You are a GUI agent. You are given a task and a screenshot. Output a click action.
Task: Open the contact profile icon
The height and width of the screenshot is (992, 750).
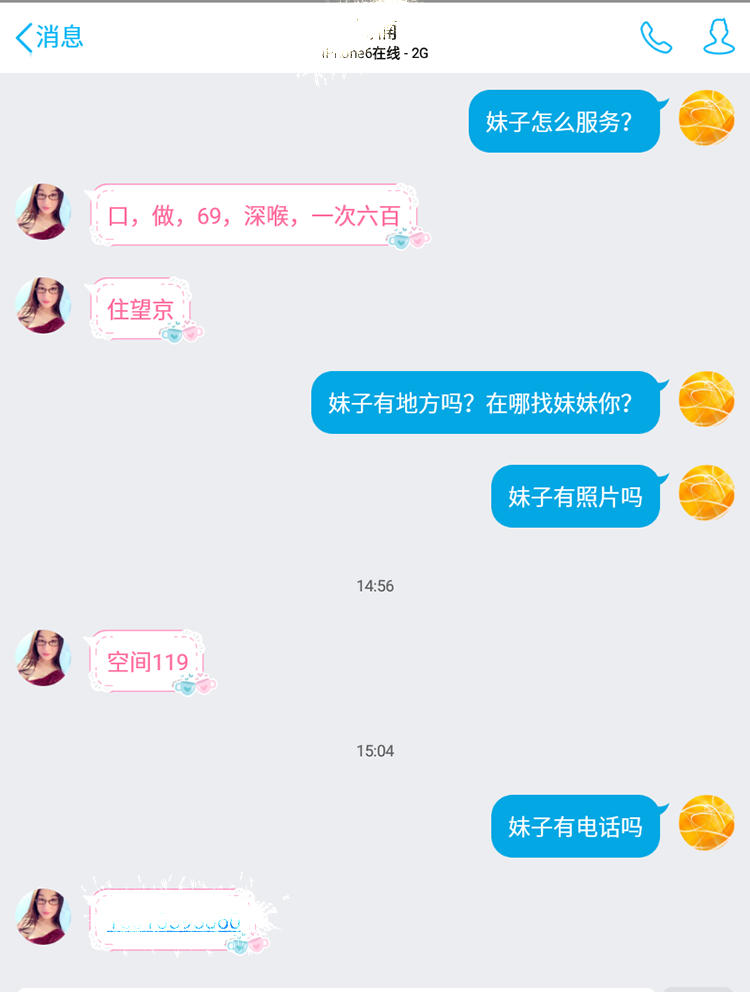click(718, 38)
